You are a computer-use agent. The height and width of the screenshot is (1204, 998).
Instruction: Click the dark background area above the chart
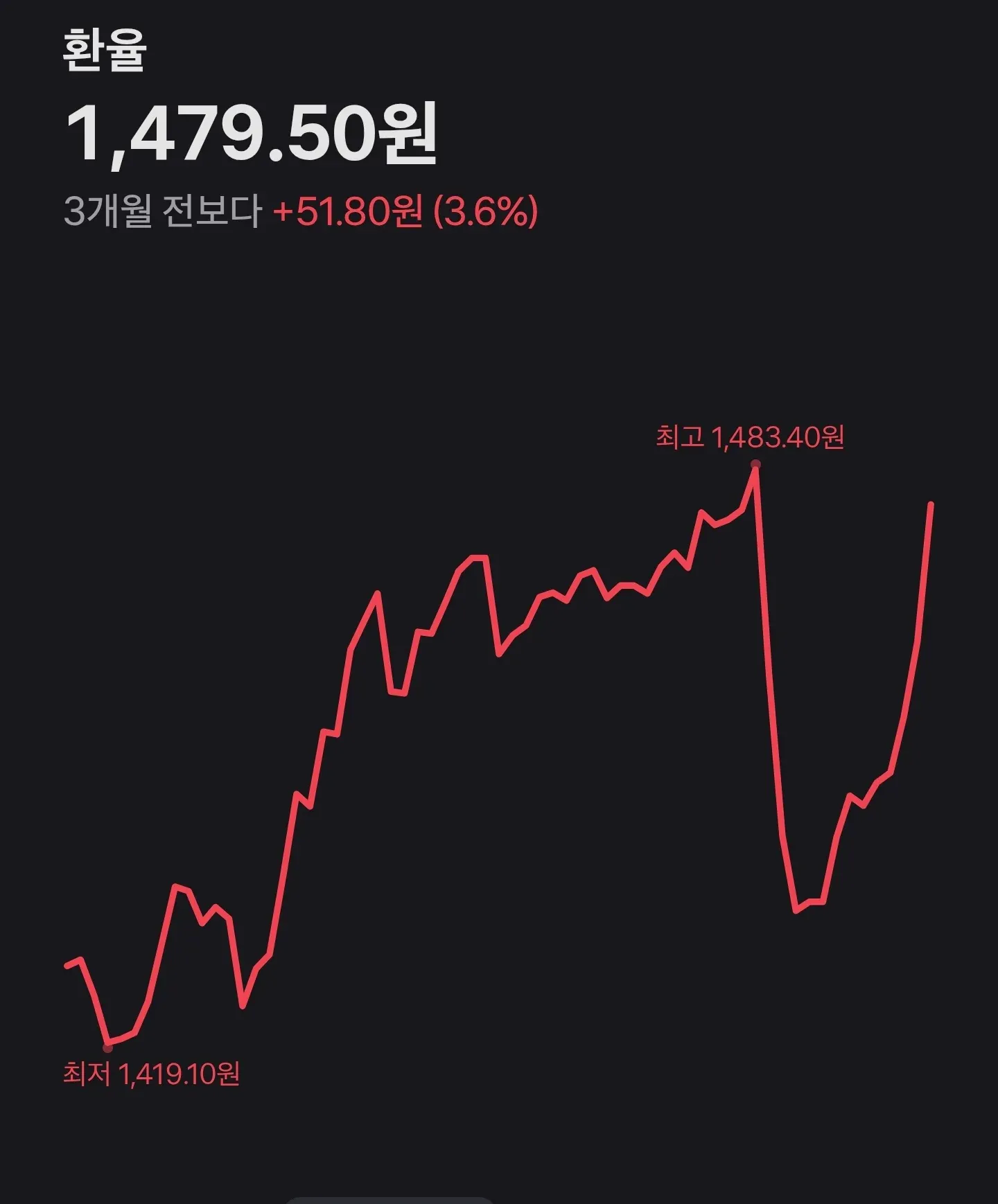(485, 326)
